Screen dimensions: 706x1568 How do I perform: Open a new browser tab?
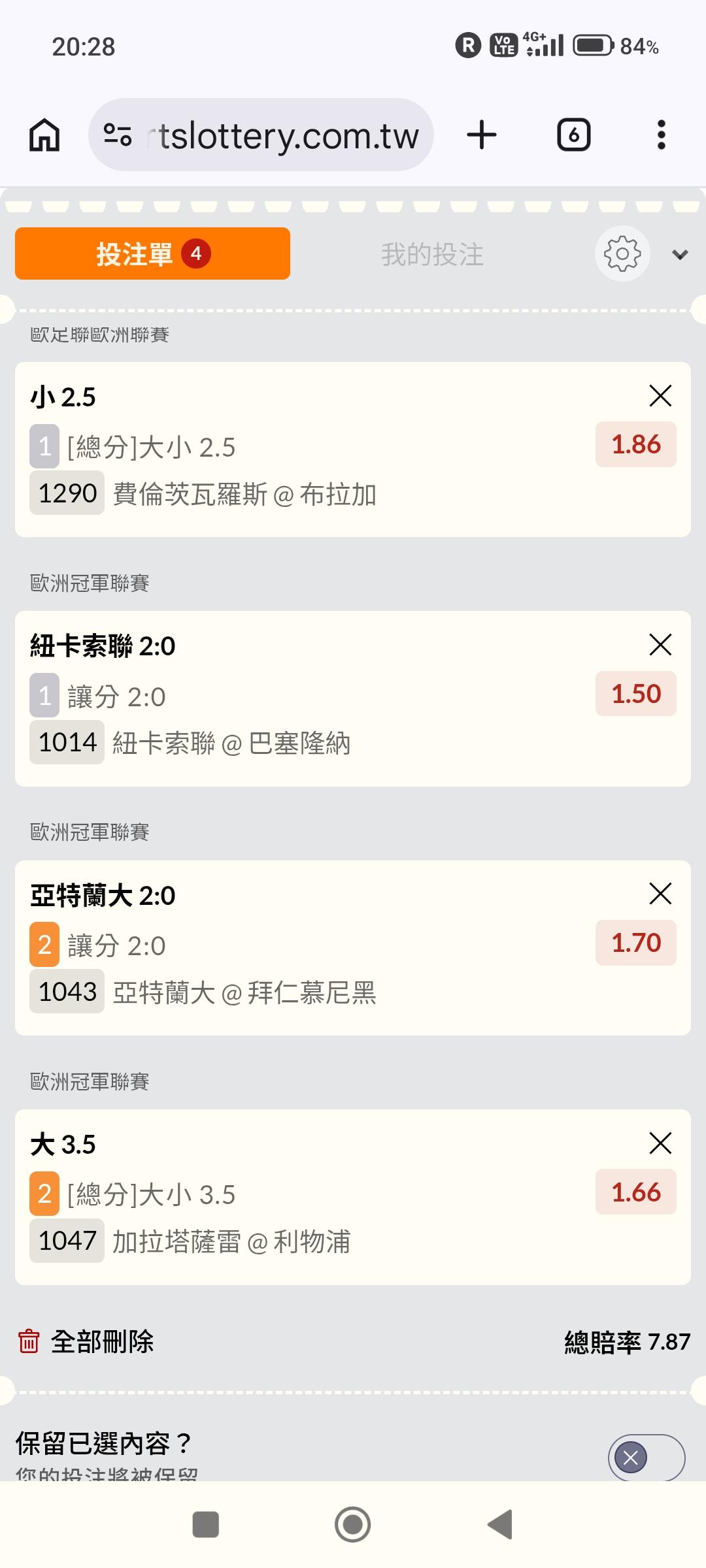(x=482, y=135)
